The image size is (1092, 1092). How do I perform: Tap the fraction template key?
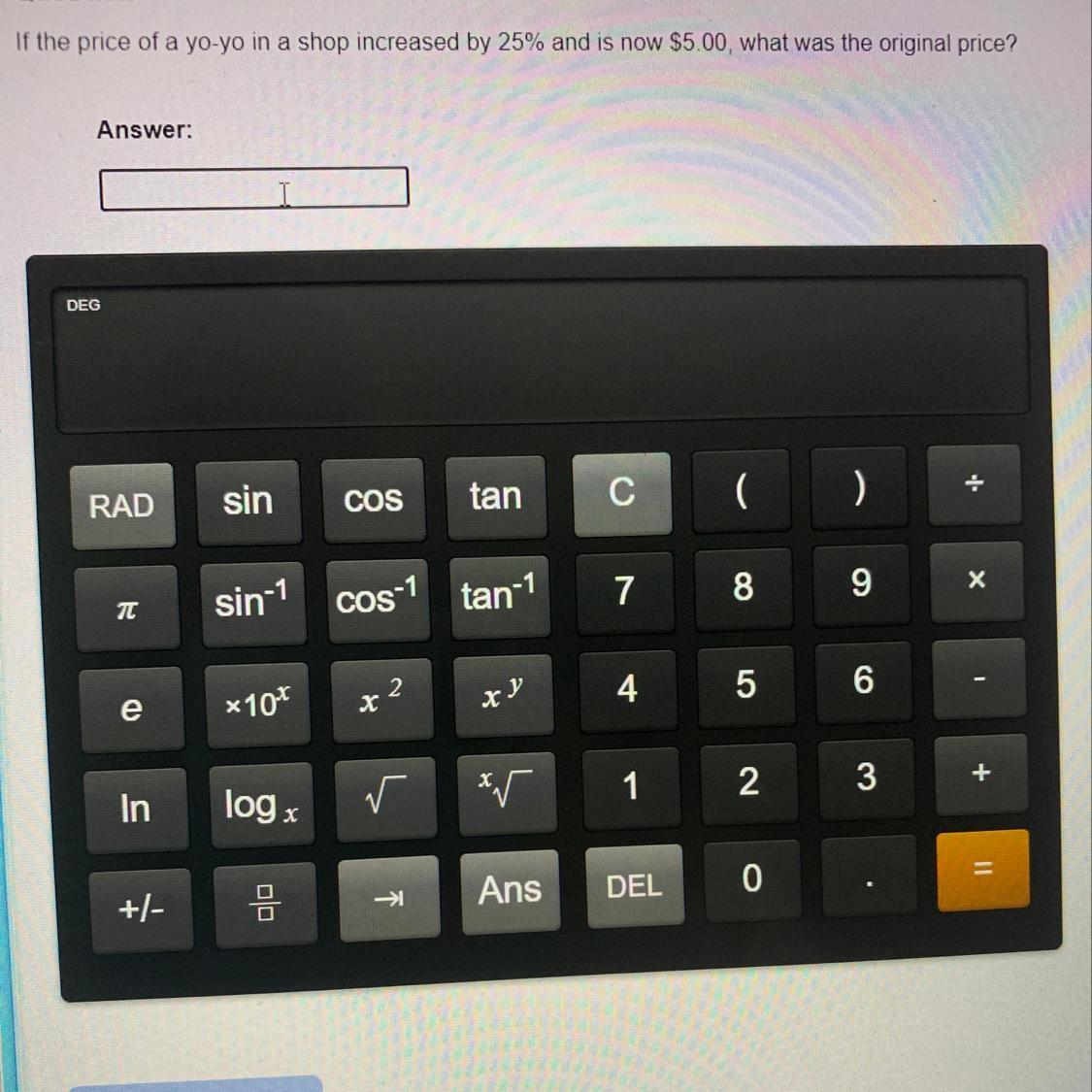pos(265,904)
